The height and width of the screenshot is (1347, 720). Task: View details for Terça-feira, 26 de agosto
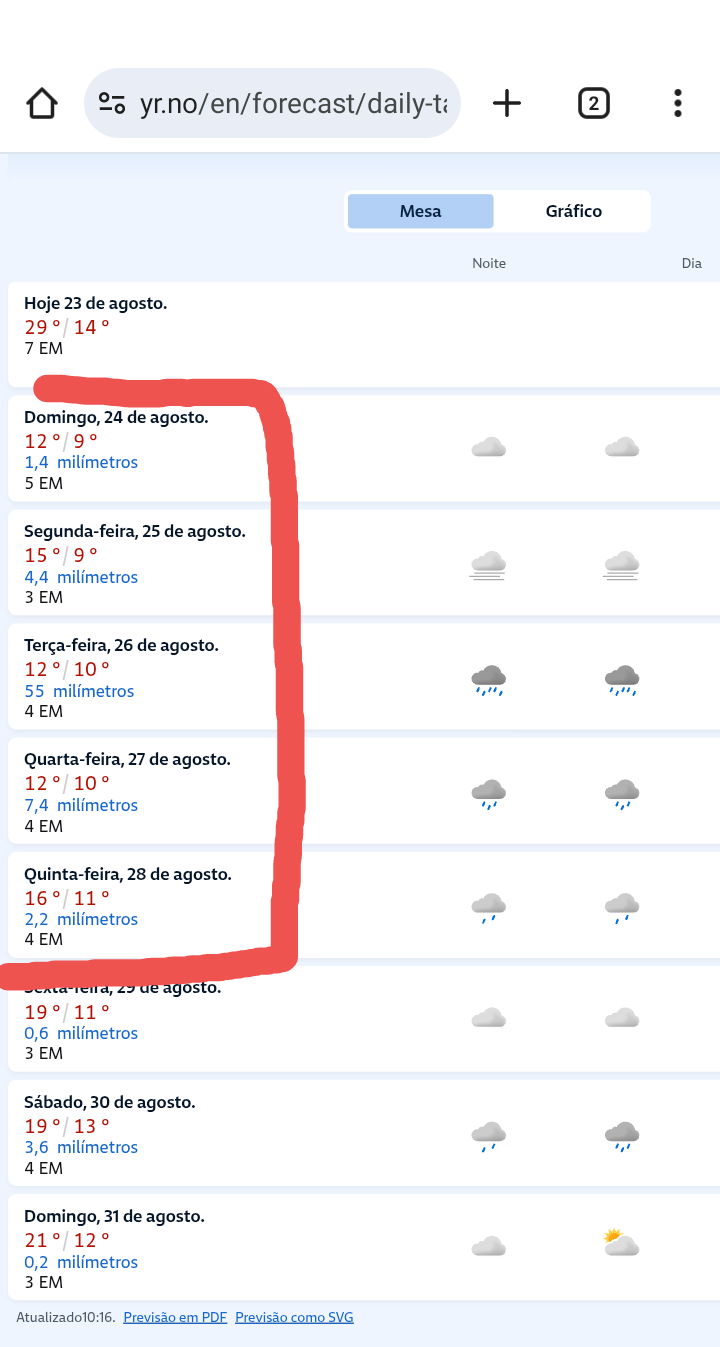click(x=121, y=645)
